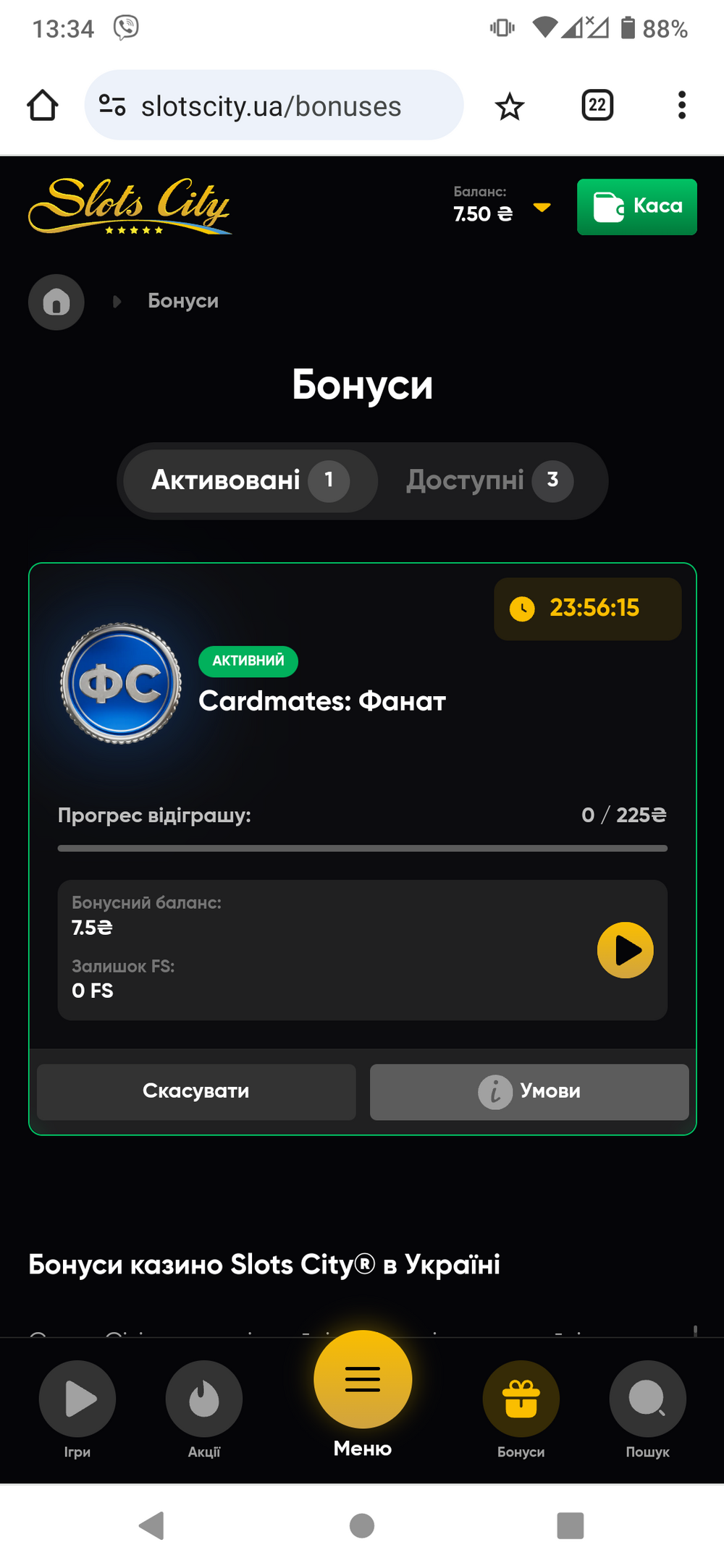The image size is (724, 1568).
Task: Play with the Cardmates bonus balance
Action: coord(625,950)
